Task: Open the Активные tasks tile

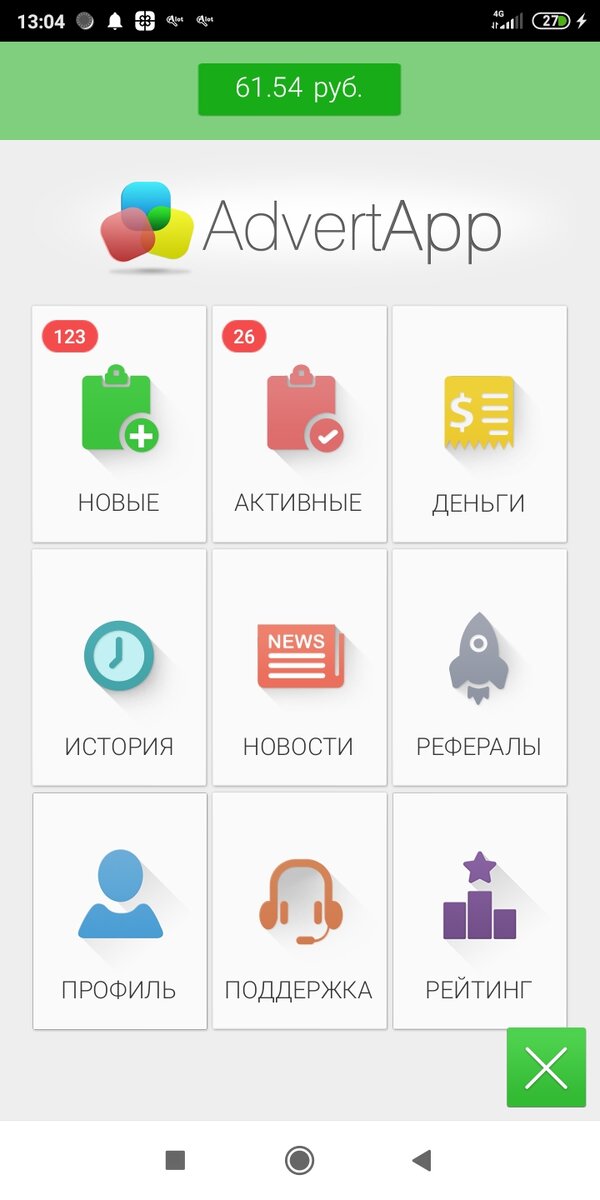Action: point(299,424)
